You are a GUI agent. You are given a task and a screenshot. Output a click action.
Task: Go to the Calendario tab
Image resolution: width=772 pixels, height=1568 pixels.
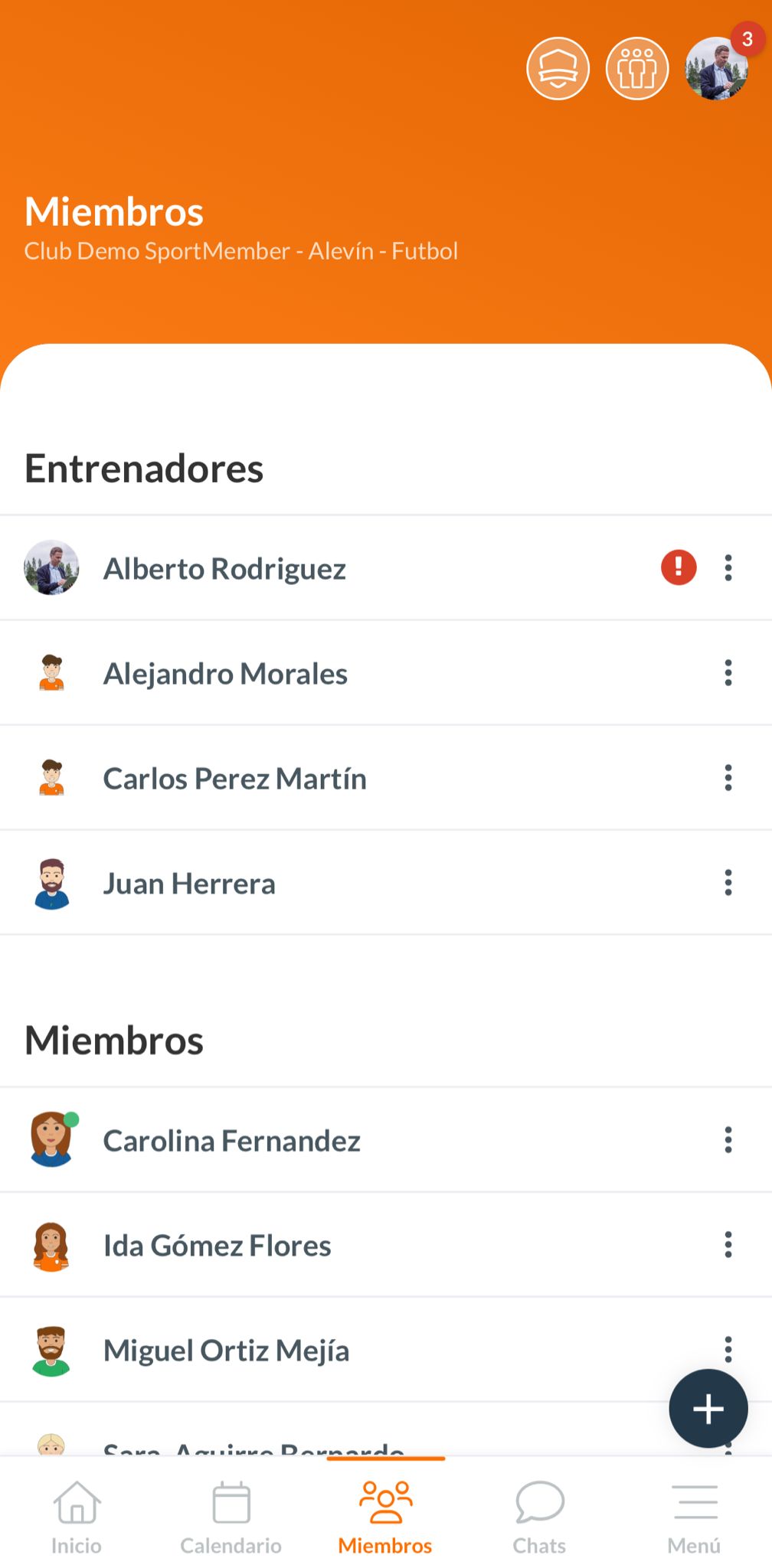tap(231, 1517)
